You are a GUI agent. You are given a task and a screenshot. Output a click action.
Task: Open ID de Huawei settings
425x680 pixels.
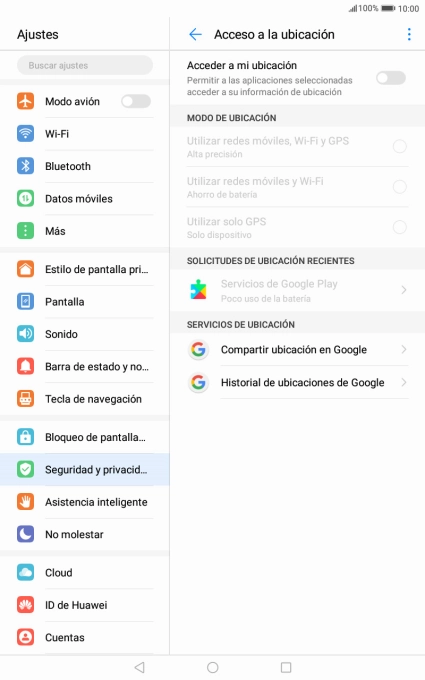(85, 605)
